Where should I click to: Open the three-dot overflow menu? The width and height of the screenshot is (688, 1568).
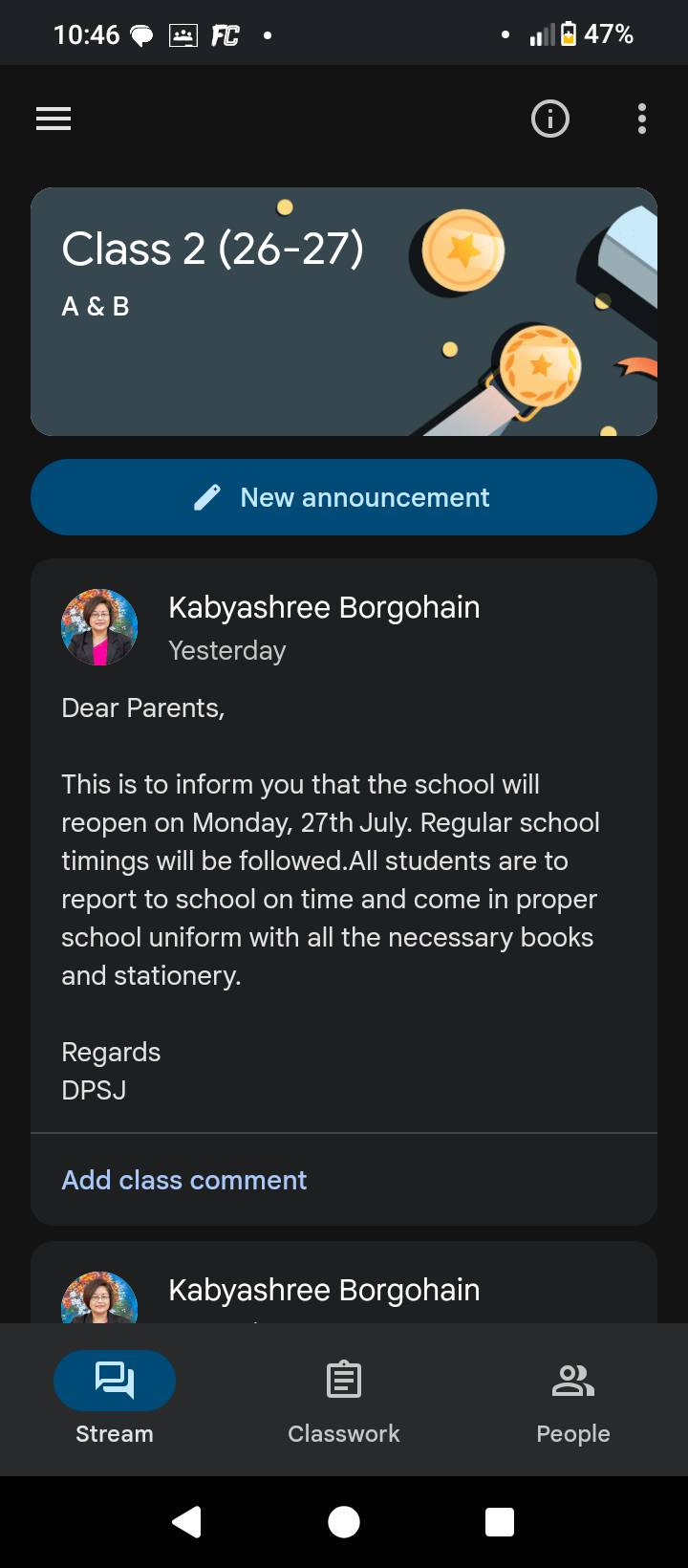point(642,119)
